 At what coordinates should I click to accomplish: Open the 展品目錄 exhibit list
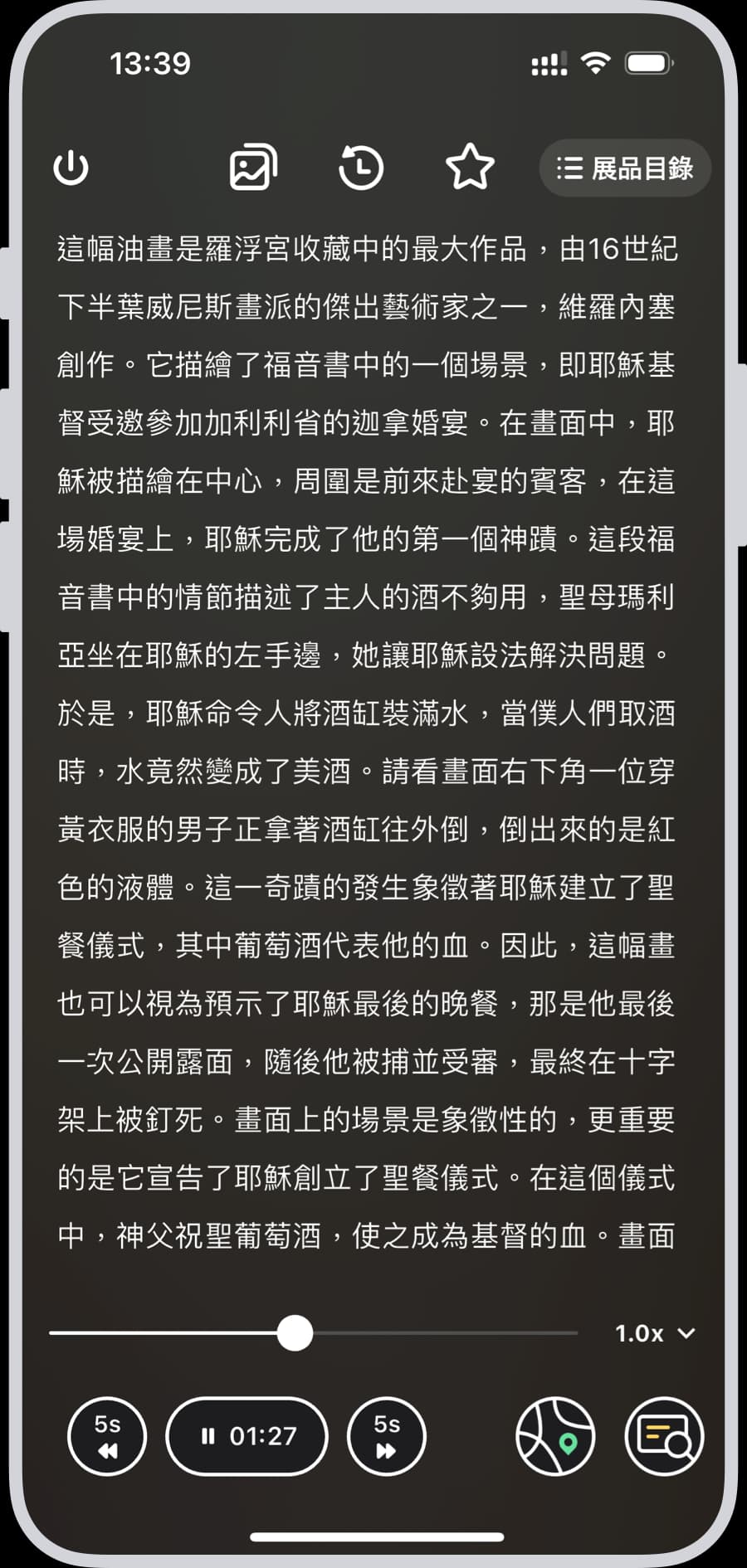(x=625, y=168)
